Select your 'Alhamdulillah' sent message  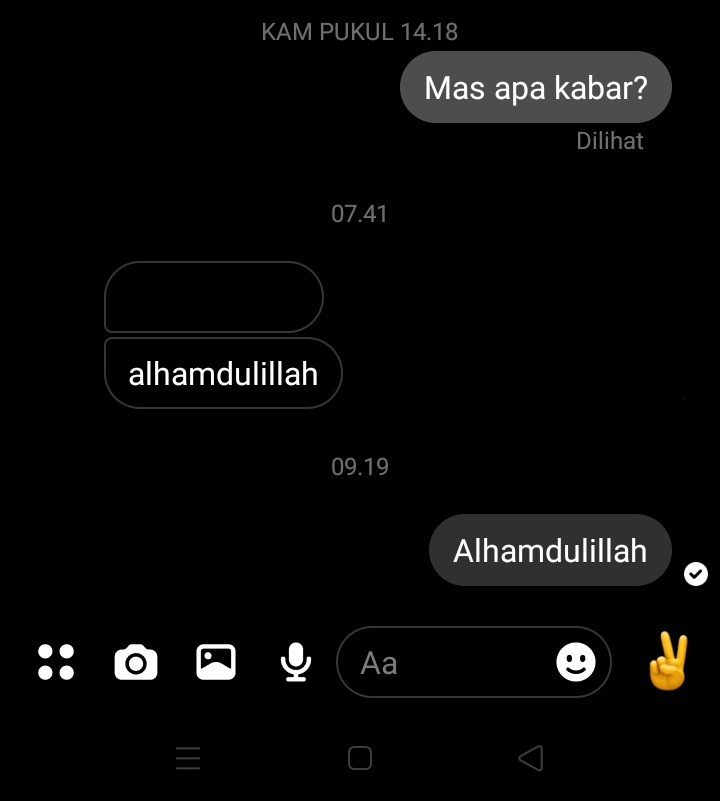[x=550, y=549]
